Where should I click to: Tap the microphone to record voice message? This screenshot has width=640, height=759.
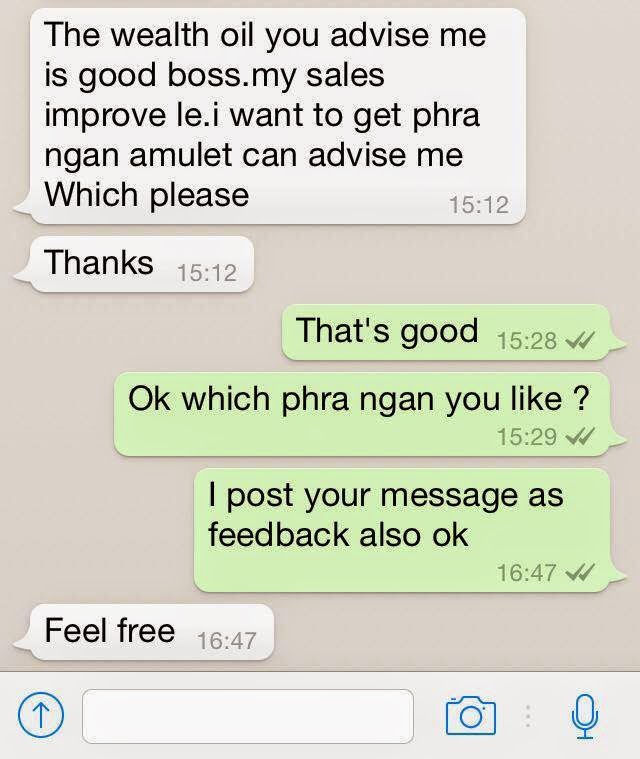[x=585, y=716]
